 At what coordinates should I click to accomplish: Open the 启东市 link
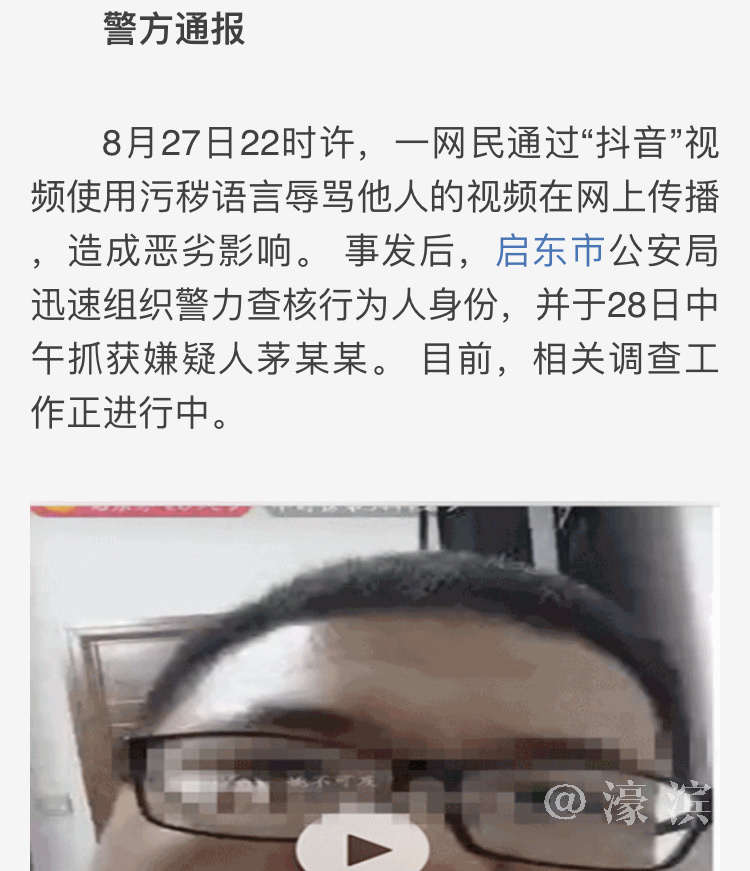click(x=550, y=251)
